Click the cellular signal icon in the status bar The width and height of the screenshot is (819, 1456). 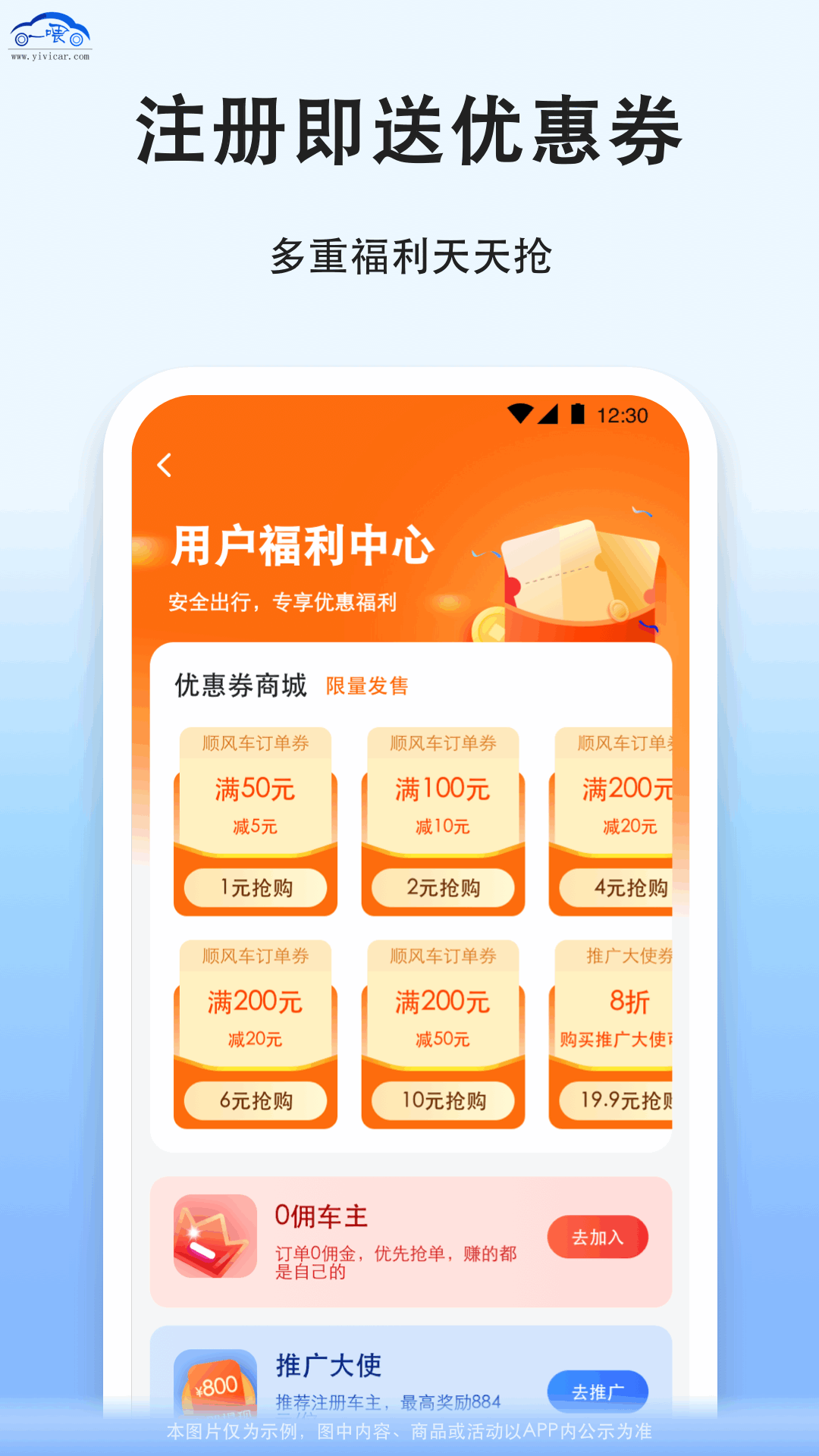[x=549, y=415]
